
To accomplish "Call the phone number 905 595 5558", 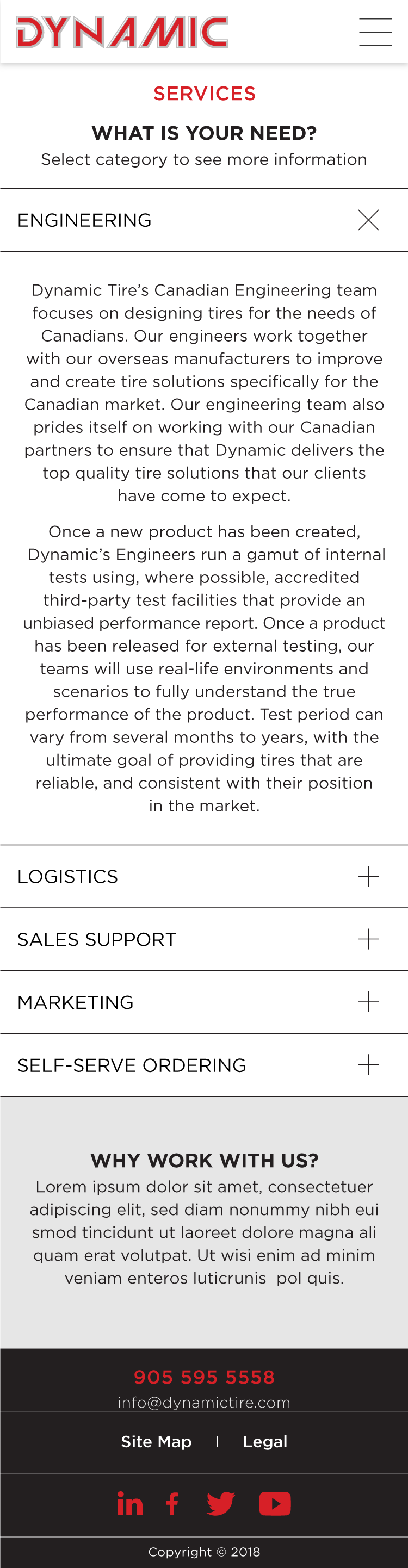I will pyautogui.click(x=204, y=1377).
